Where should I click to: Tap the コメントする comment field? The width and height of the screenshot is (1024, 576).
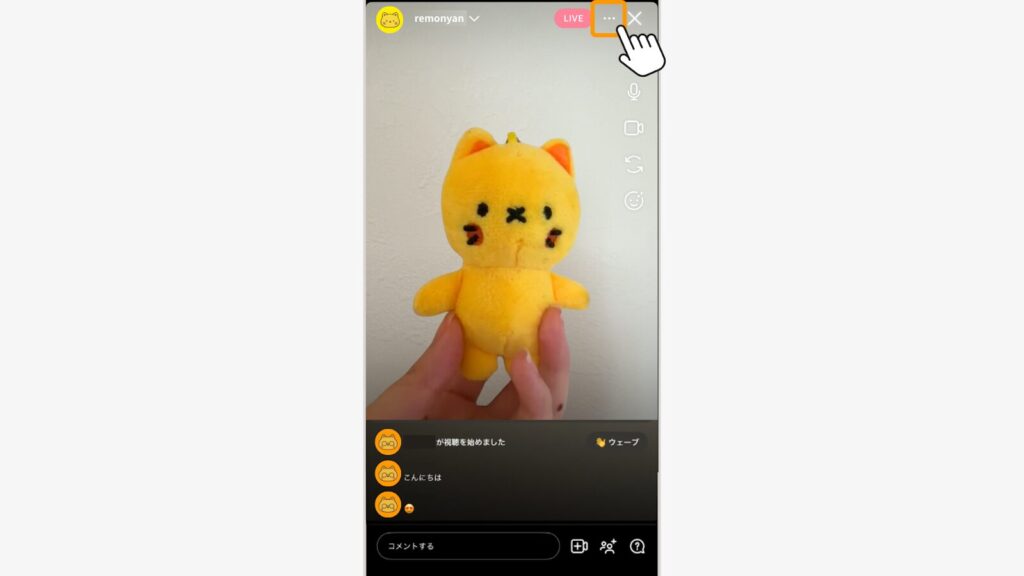[x=467, y=546]
